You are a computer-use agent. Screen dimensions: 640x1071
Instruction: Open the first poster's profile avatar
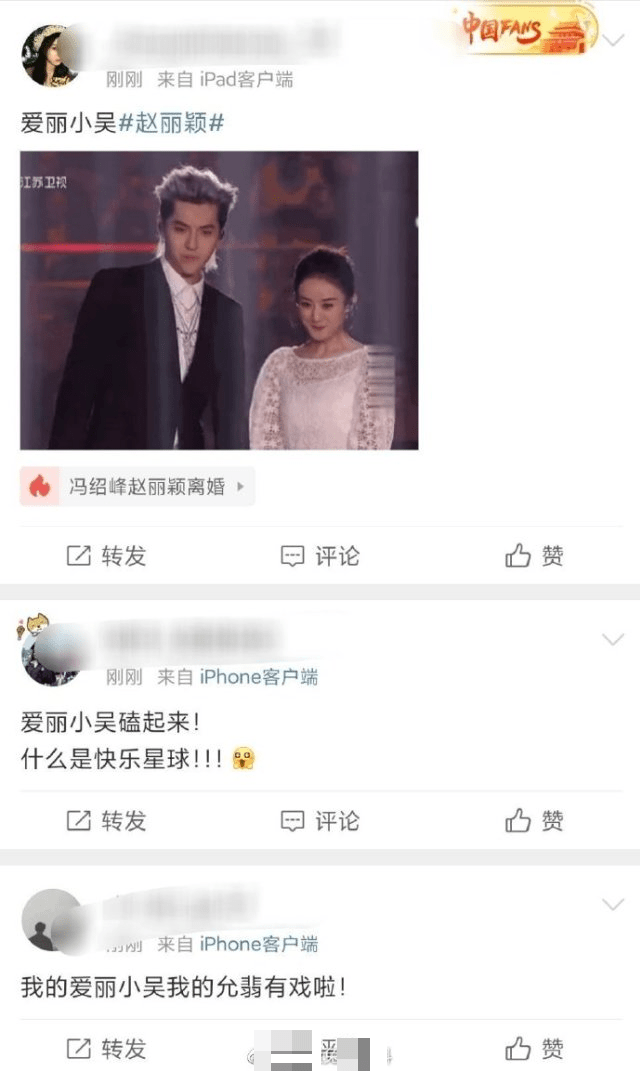tap(51, 56)
